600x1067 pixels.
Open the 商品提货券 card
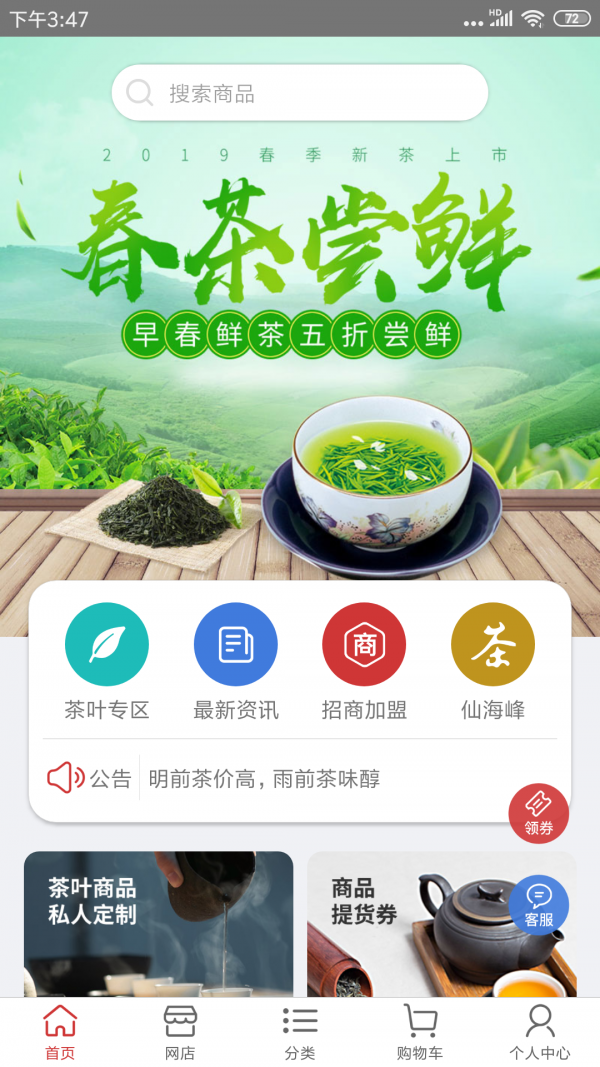pyautogui.click(x=420, y=923)
